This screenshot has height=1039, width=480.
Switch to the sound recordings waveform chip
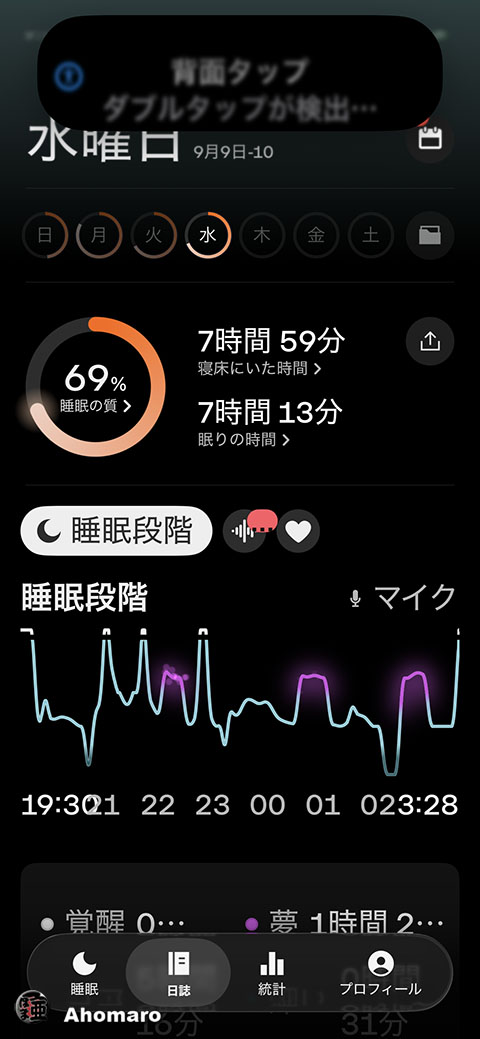244,531
